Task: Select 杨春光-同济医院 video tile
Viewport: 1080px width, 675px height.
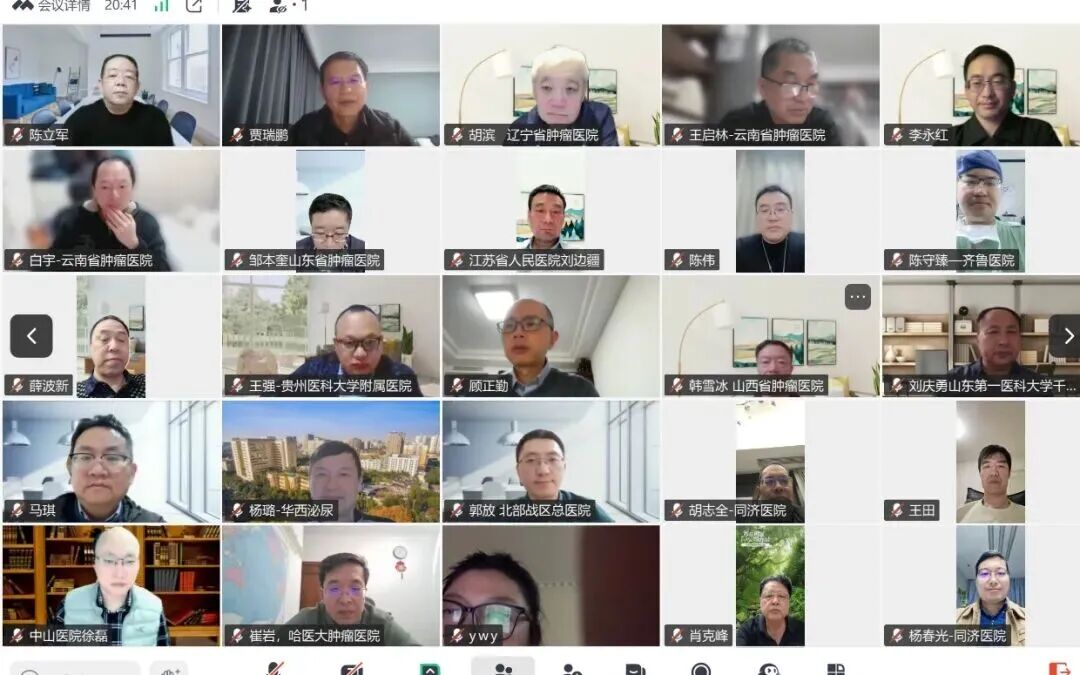Action: click(x=979, y=586)
